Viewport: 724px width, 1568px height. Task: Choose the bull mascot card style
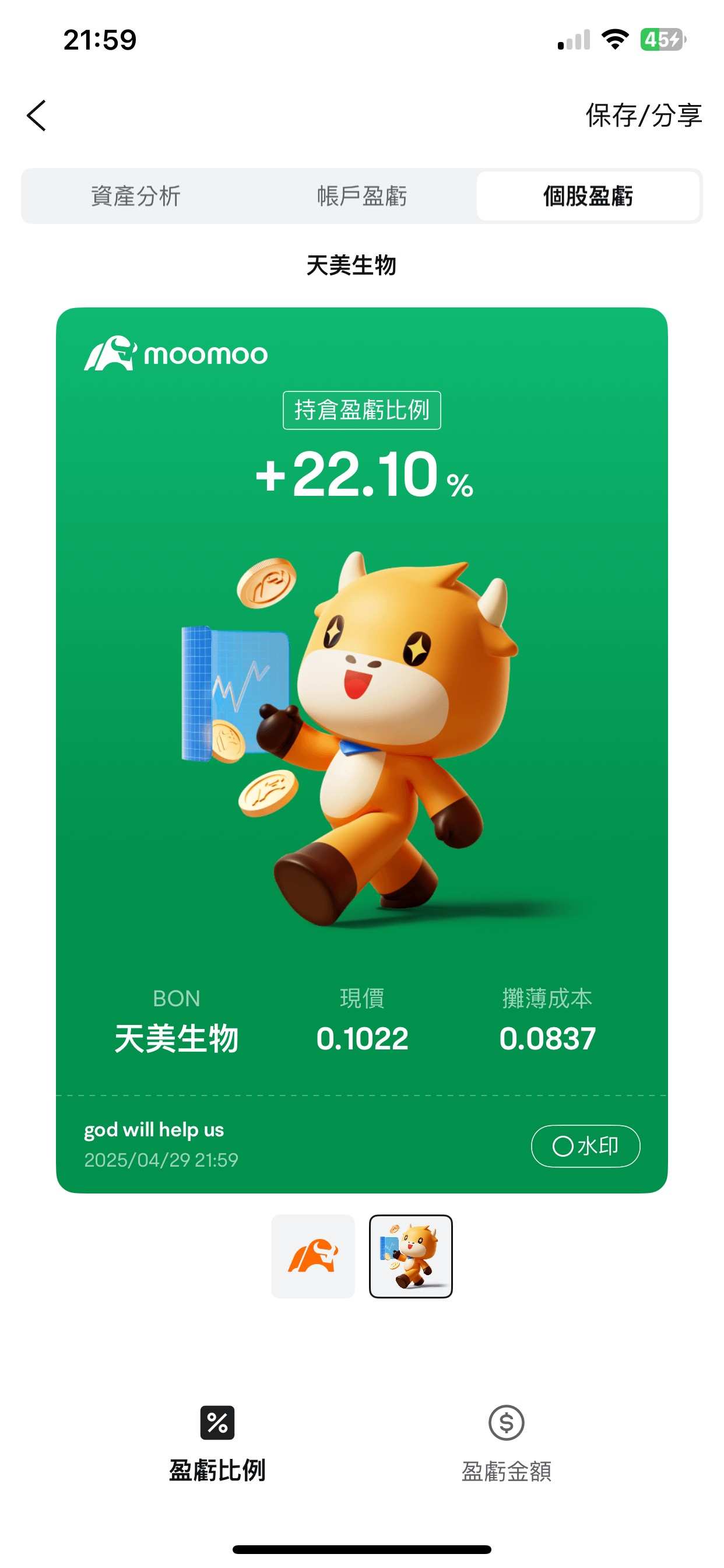point(410,1256)
